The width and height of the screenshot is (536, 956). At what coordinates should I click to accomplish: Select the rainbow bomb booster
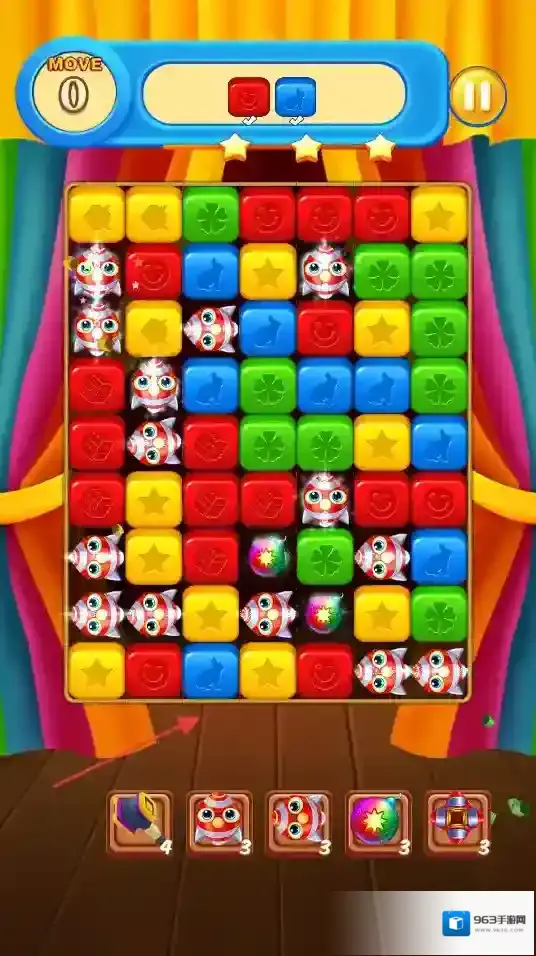click(378, 823)
